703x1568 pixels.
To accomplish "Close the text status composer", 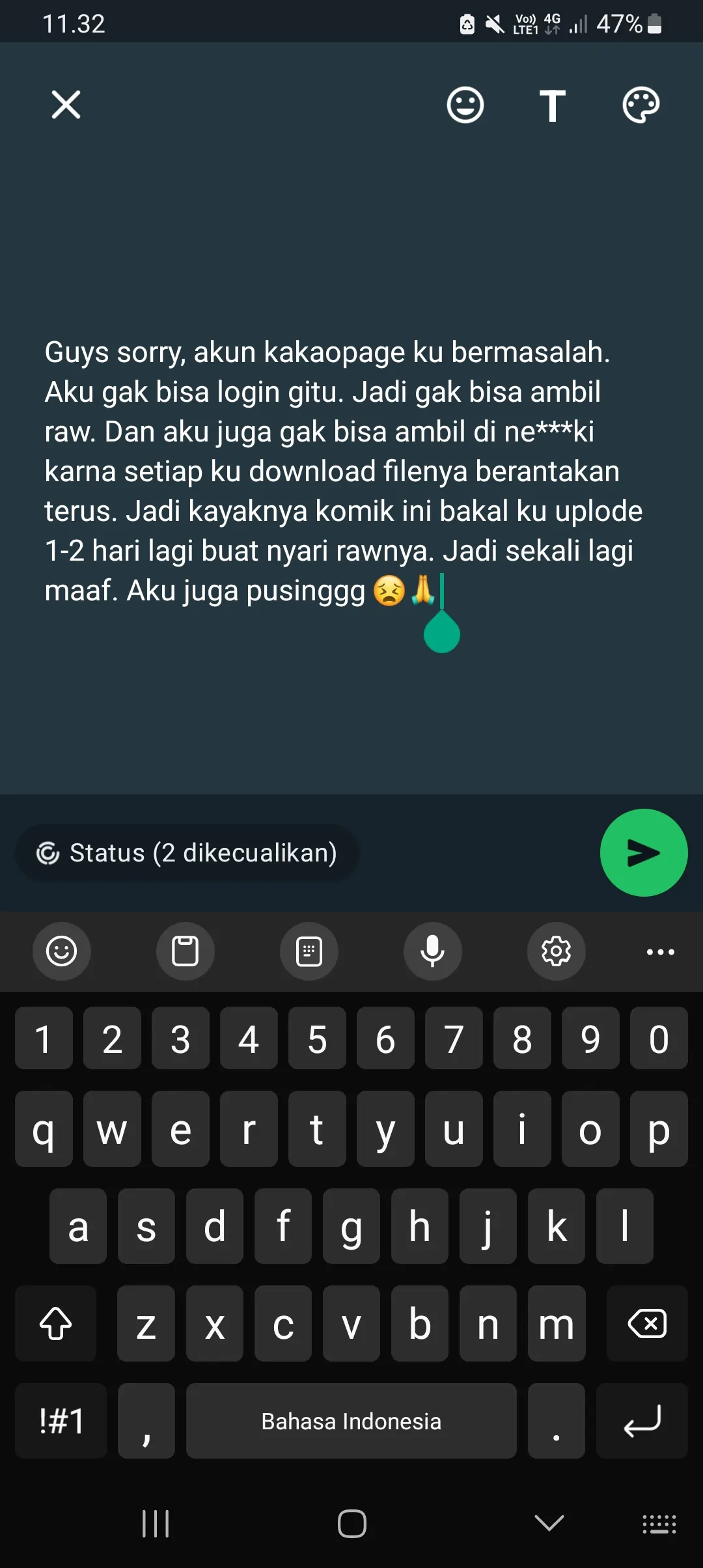I will tap(66, 105).
